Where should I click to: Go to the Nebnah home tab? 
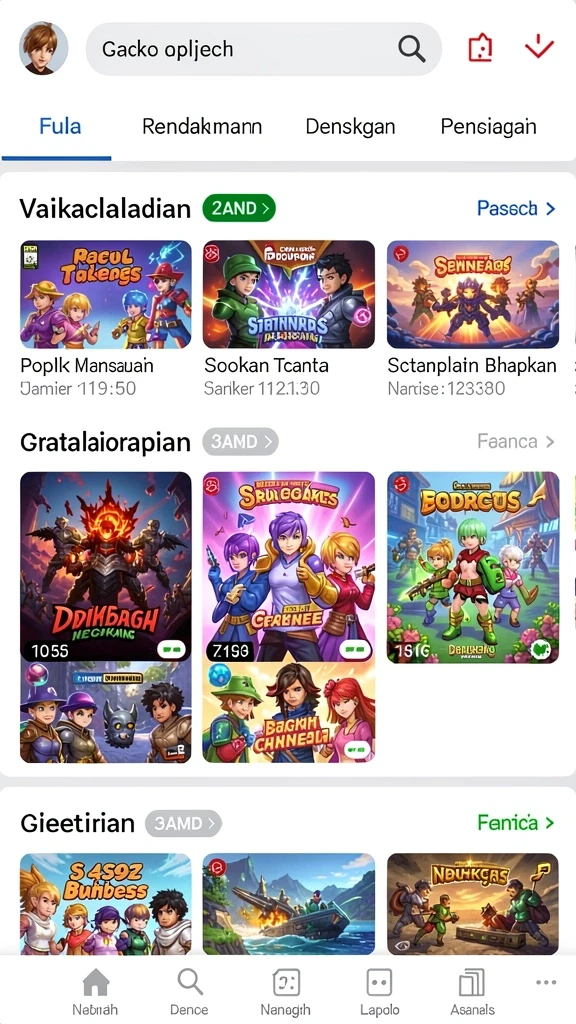(95, 991)
